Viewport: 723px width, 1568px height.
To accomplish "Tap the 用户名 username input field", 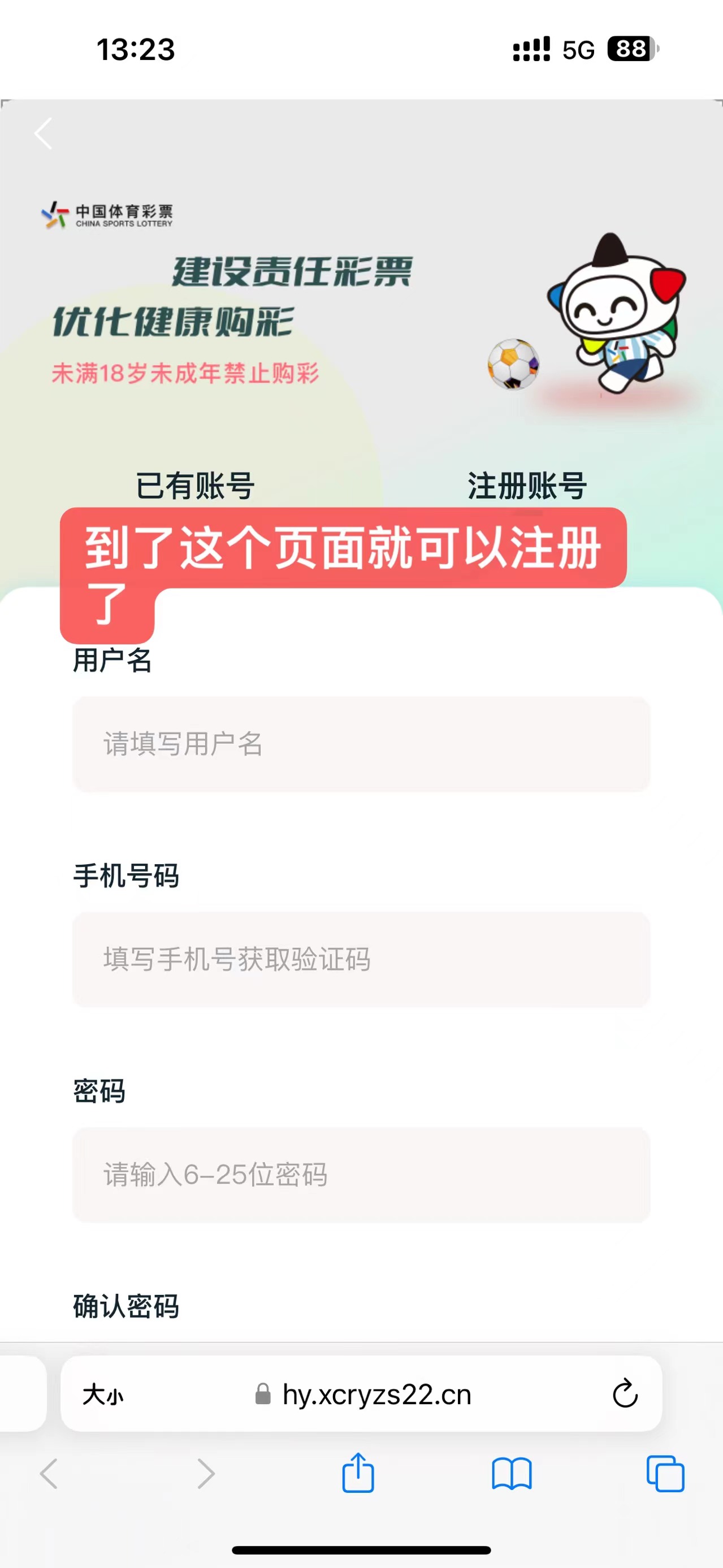I will (x=362, y=745).
